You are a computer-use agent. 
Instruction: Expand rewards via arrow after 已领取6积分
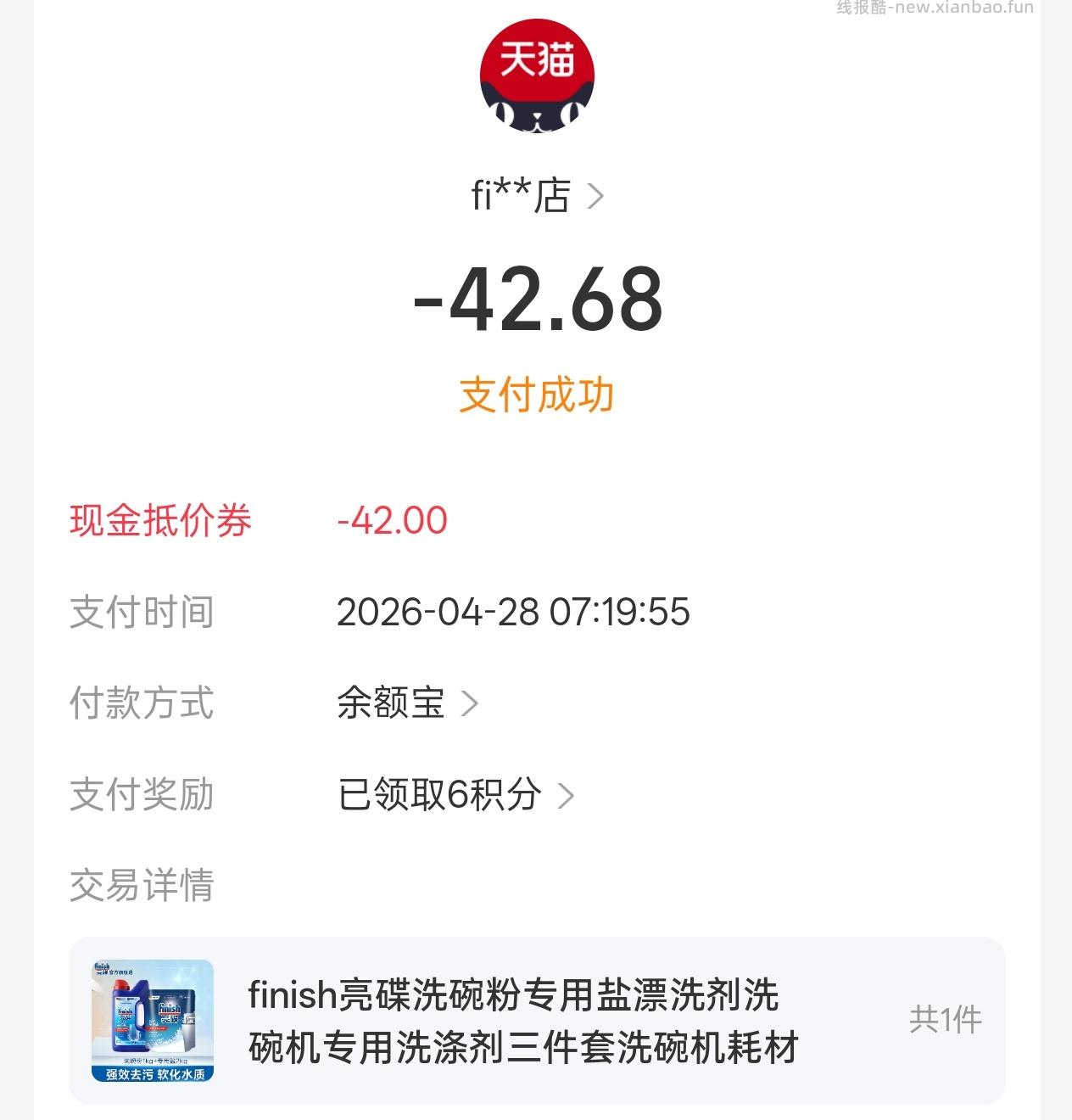568,794
